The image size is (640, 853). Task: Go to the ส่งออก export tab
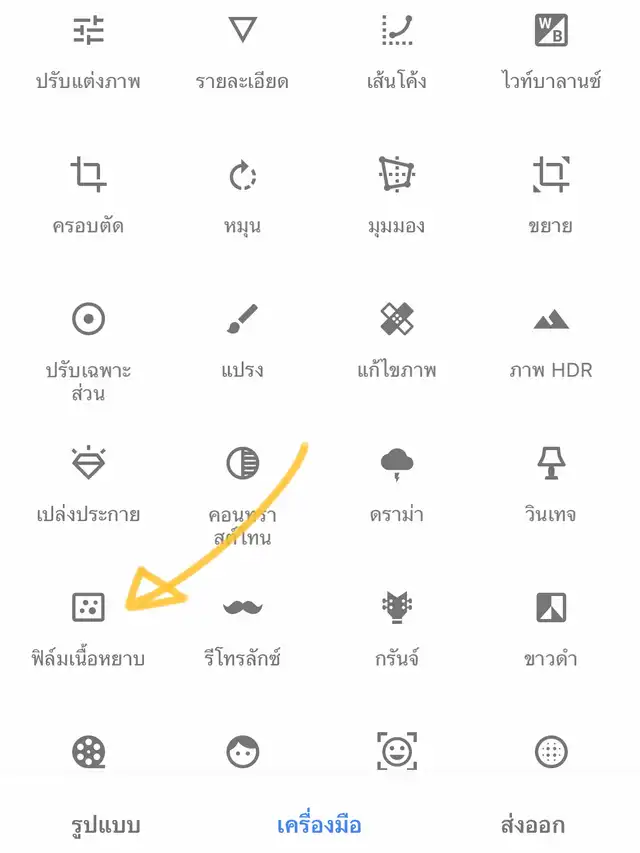pyautogui.click(x=532, y=825)
